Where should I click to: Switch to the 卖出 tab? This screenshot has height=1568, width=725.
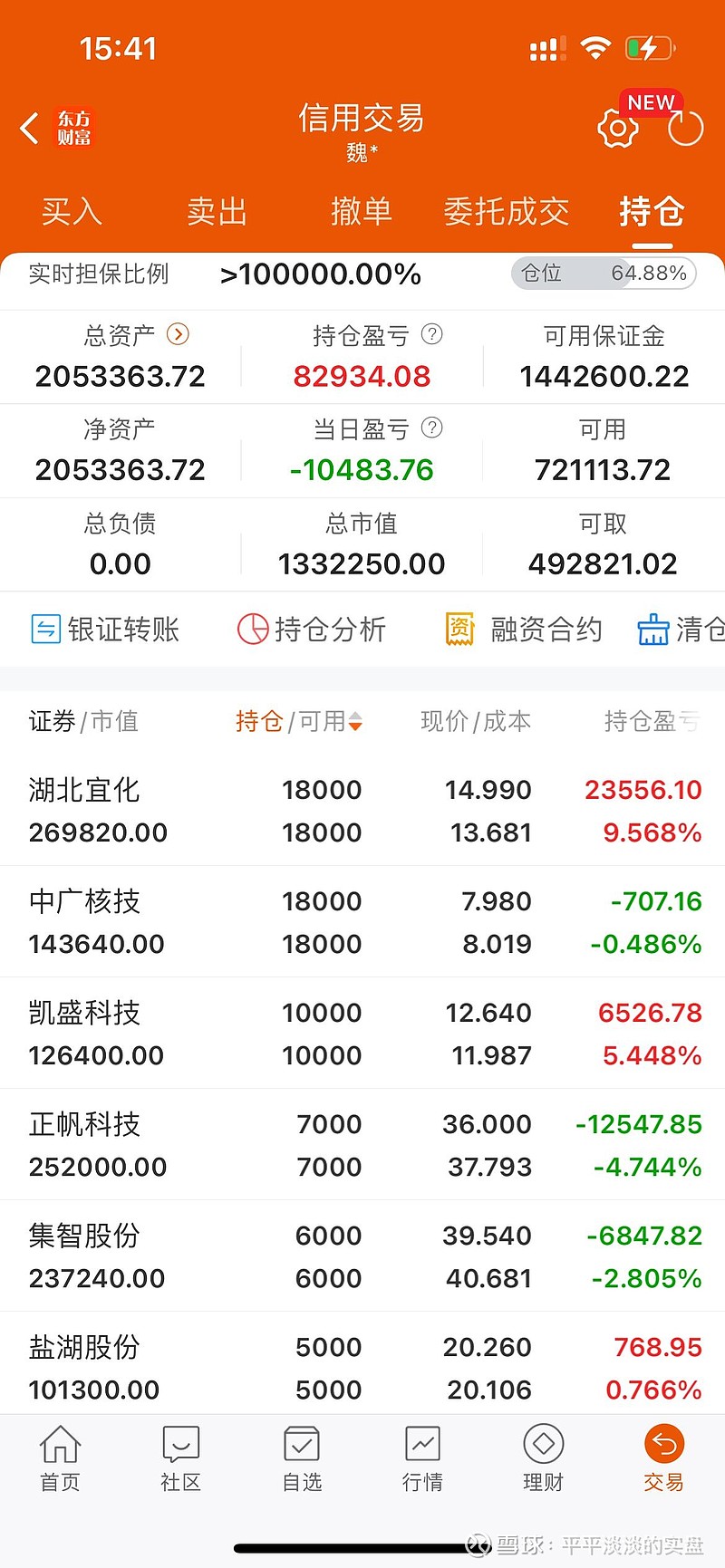click(x=217, y=212)
